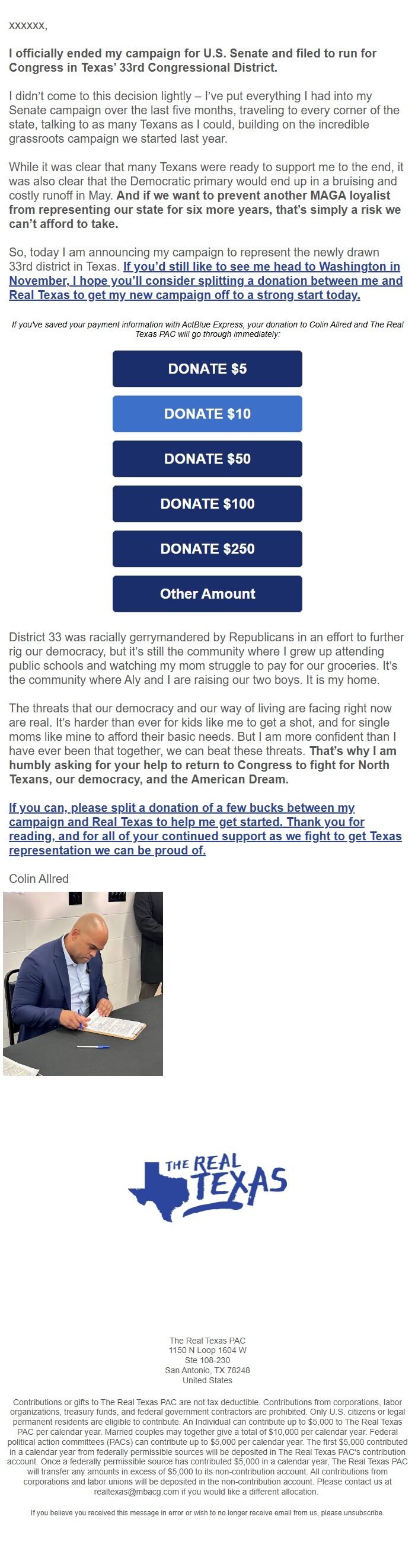This screenshot has width=415, height=1568.
Task: Choose the DONATE $50 option
Action: 207,459
